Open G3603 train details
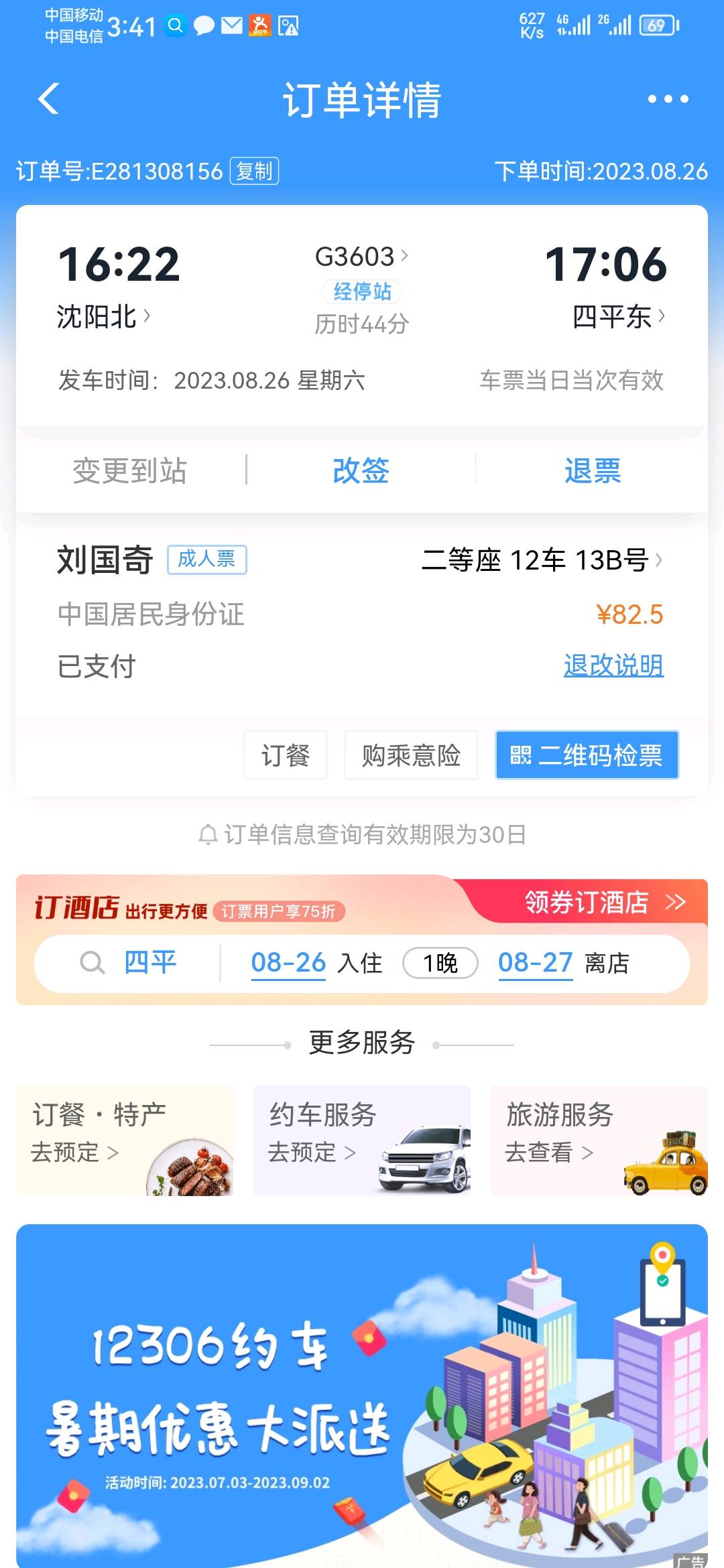724x1568 pixels. click(361, 257)
